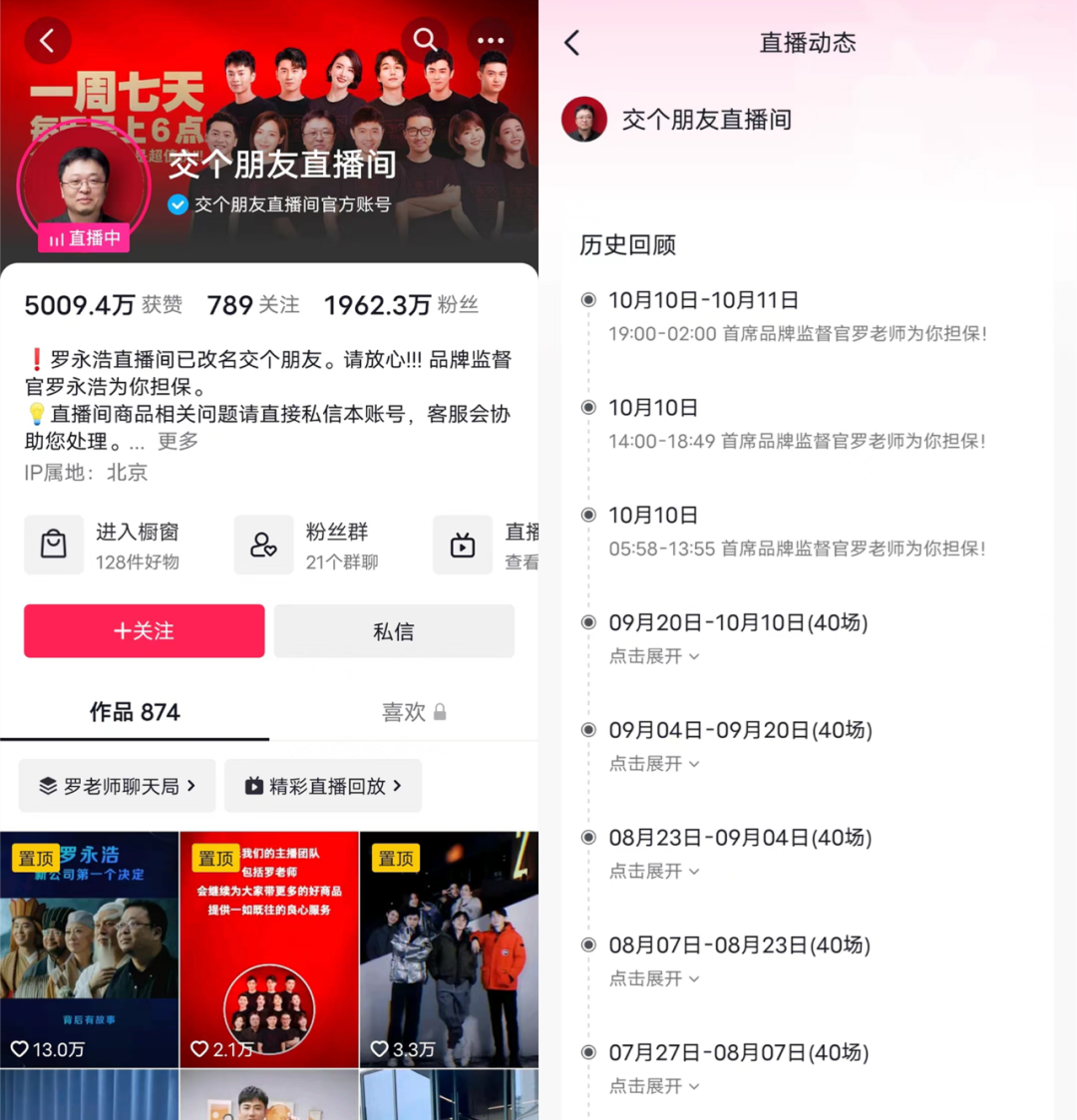The width and height of the screenshot is (1077, 1120).
Task: Expand the 07月27日-08月07日 live sessions
Action: pos(654,1085)
